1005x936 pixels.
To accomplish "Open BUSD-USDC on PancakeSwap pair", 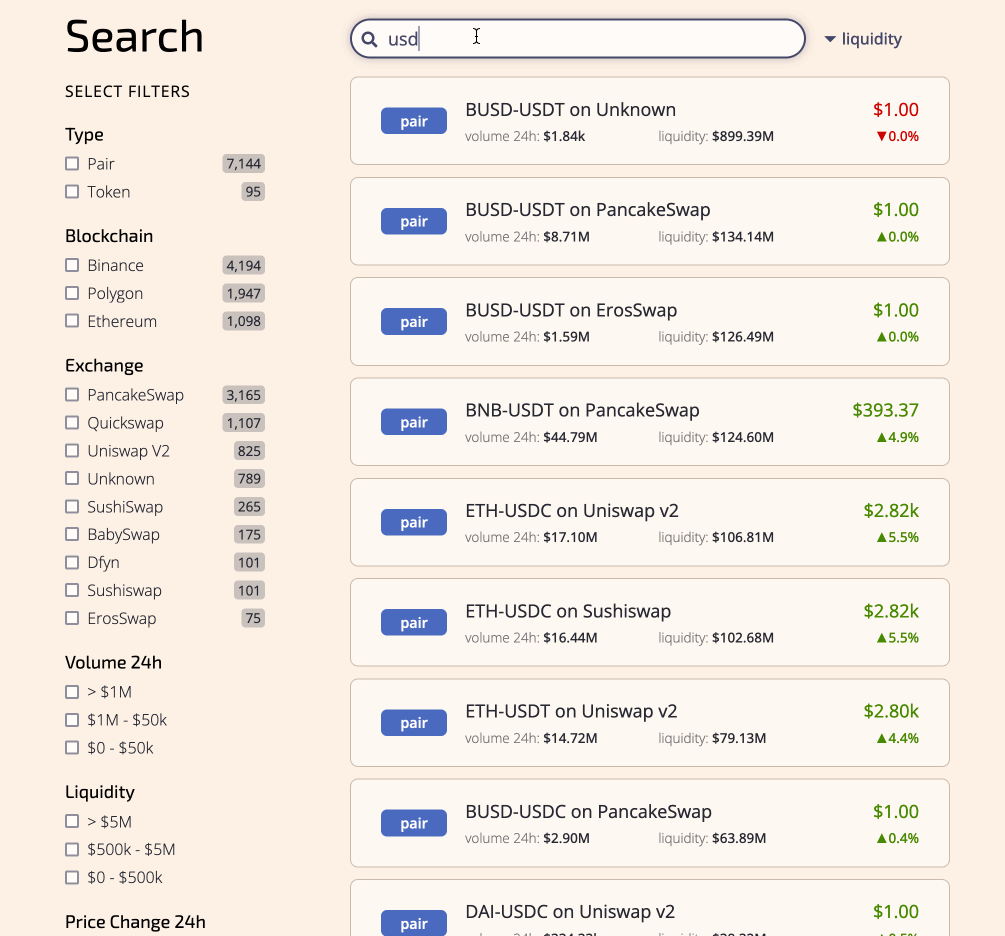I will [588, 812].
